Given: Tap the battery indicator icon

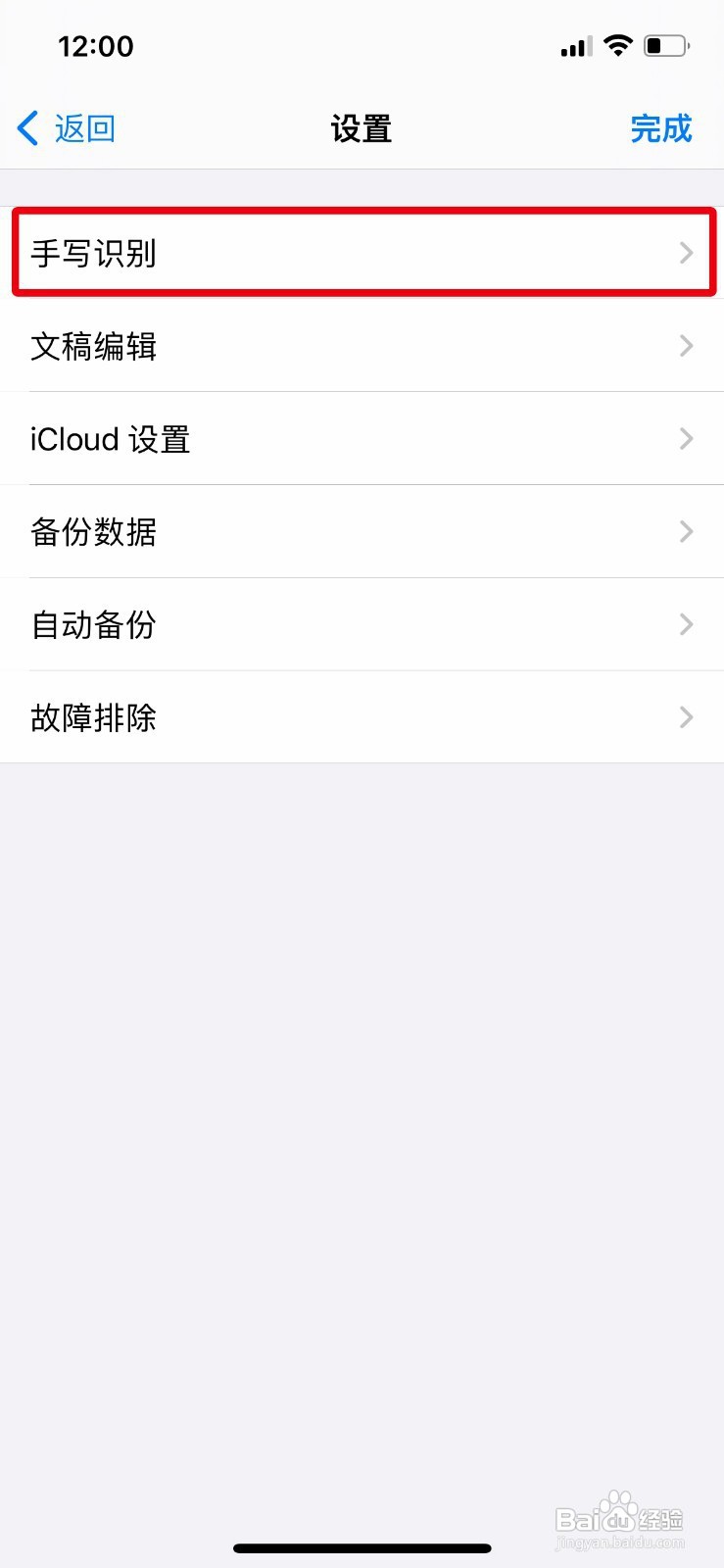Looking at the screenshot, I should click(665, 44).
